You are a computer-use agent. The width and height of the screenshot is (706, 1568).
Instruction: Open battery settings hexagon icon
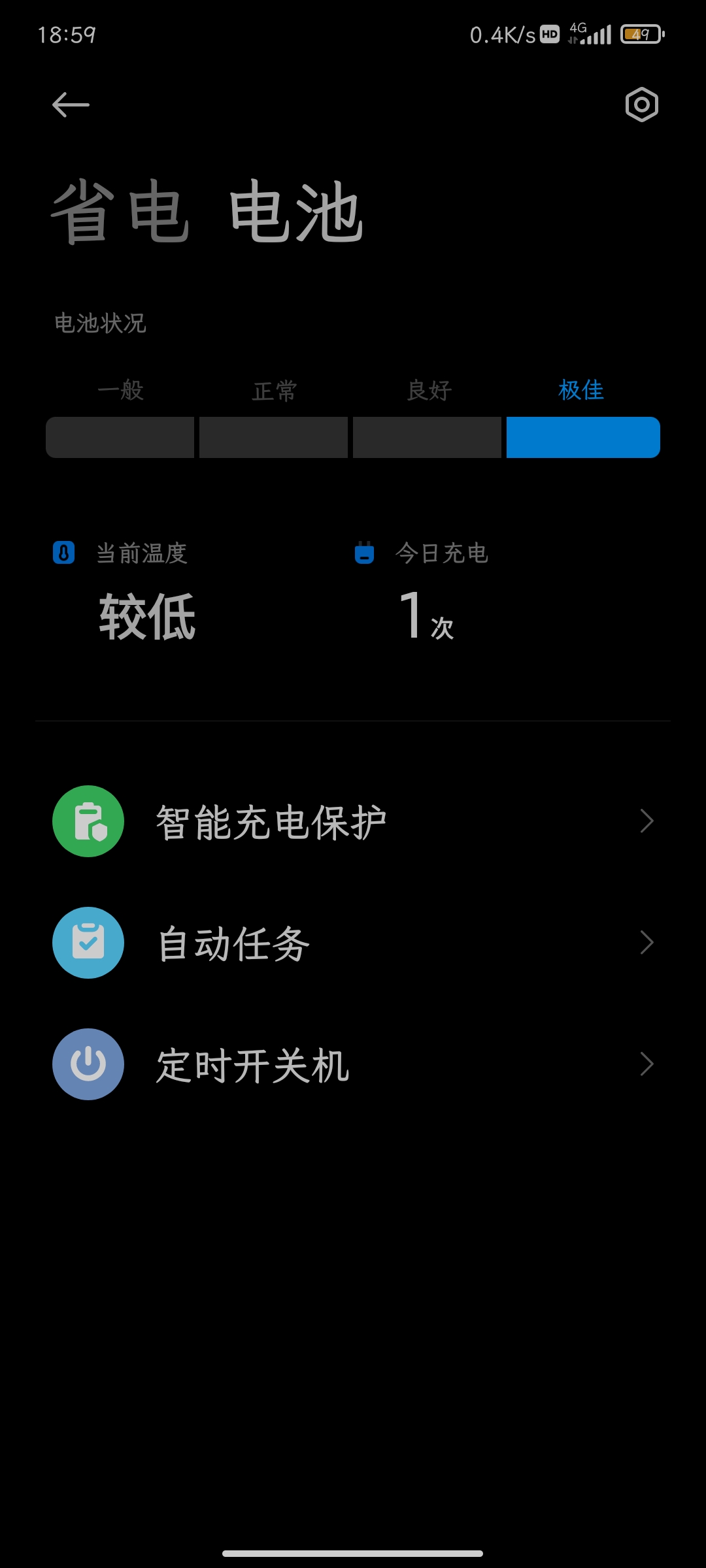point(641,105)
